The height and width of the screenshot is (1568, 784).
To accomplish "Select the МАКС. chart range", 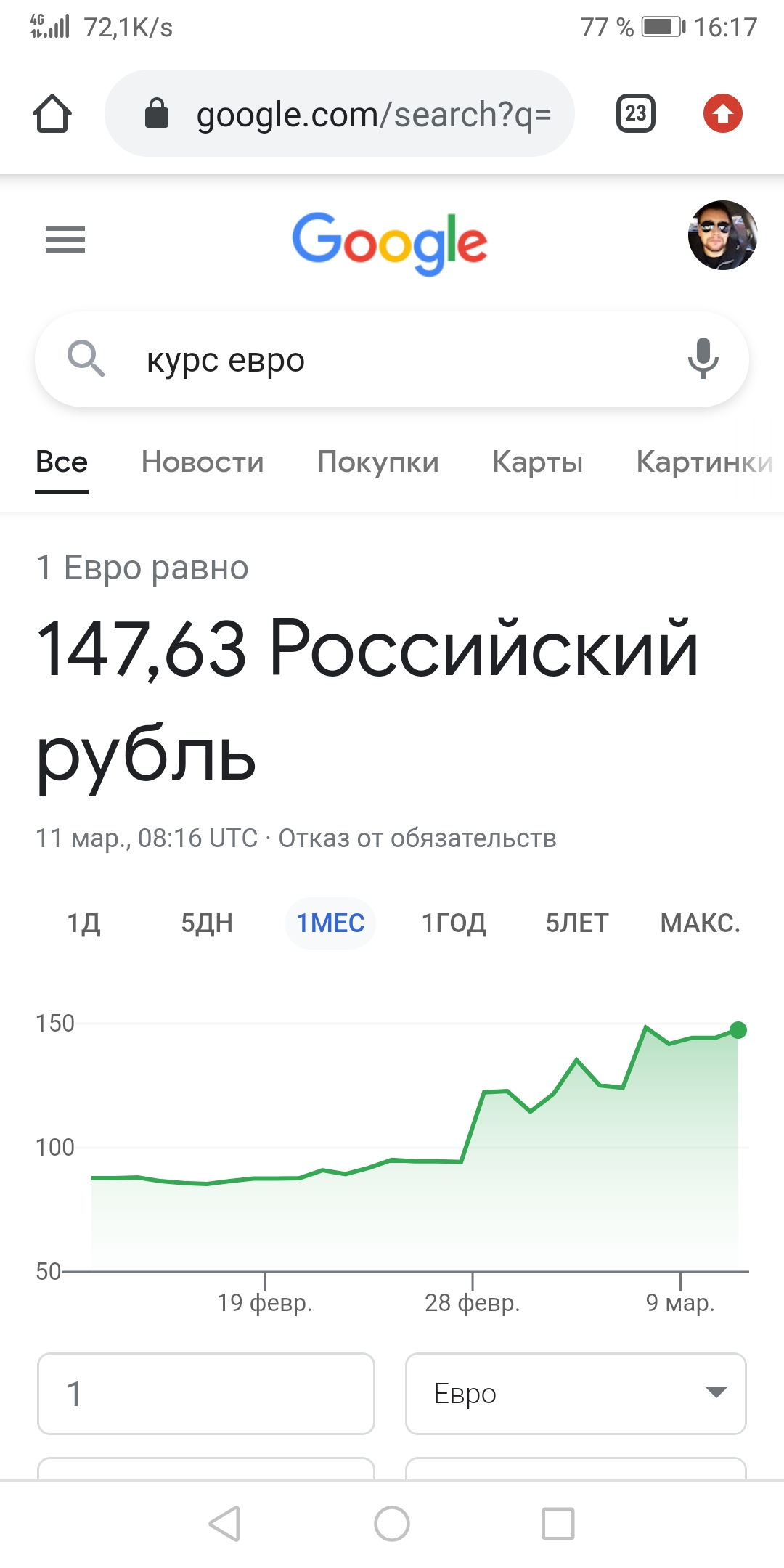I will 701,923.
